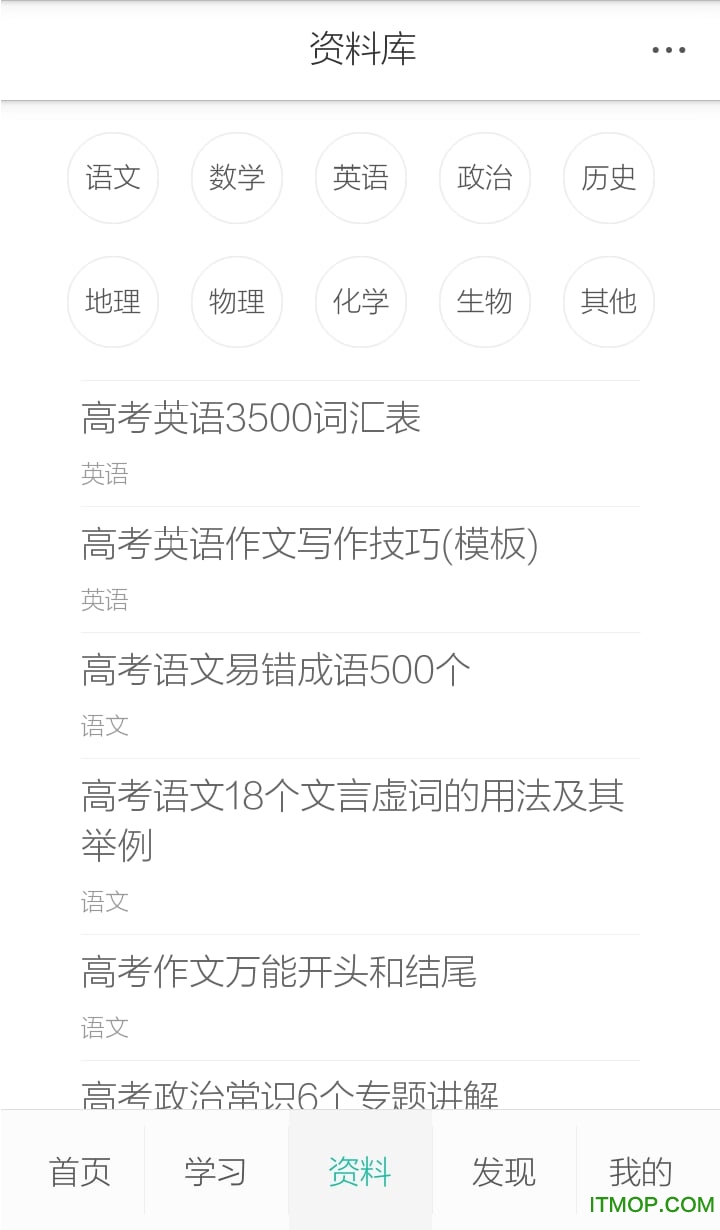
Task: Choose the 英语 subject chip
Action: (361, 178)
